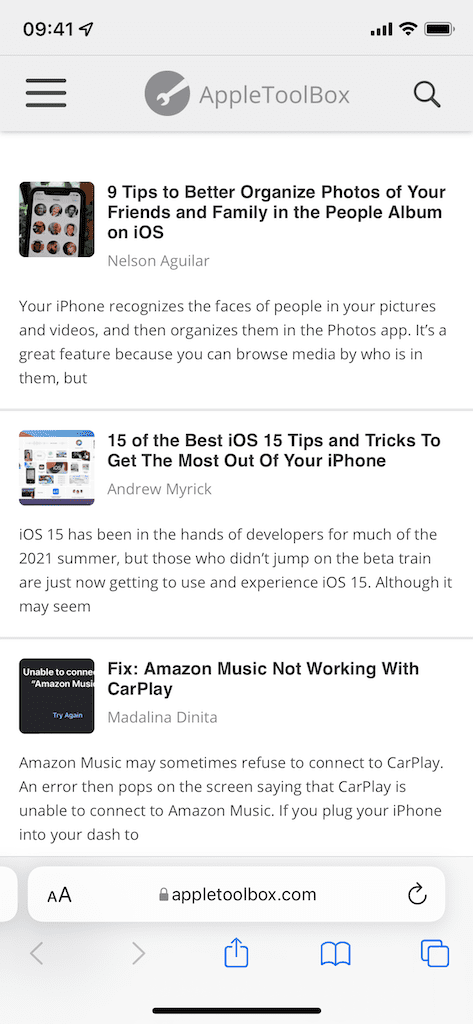Open the 15 Best iOS 15 Tips article
This screenshot has height=1024, width=473.
[x=274, y=450]
